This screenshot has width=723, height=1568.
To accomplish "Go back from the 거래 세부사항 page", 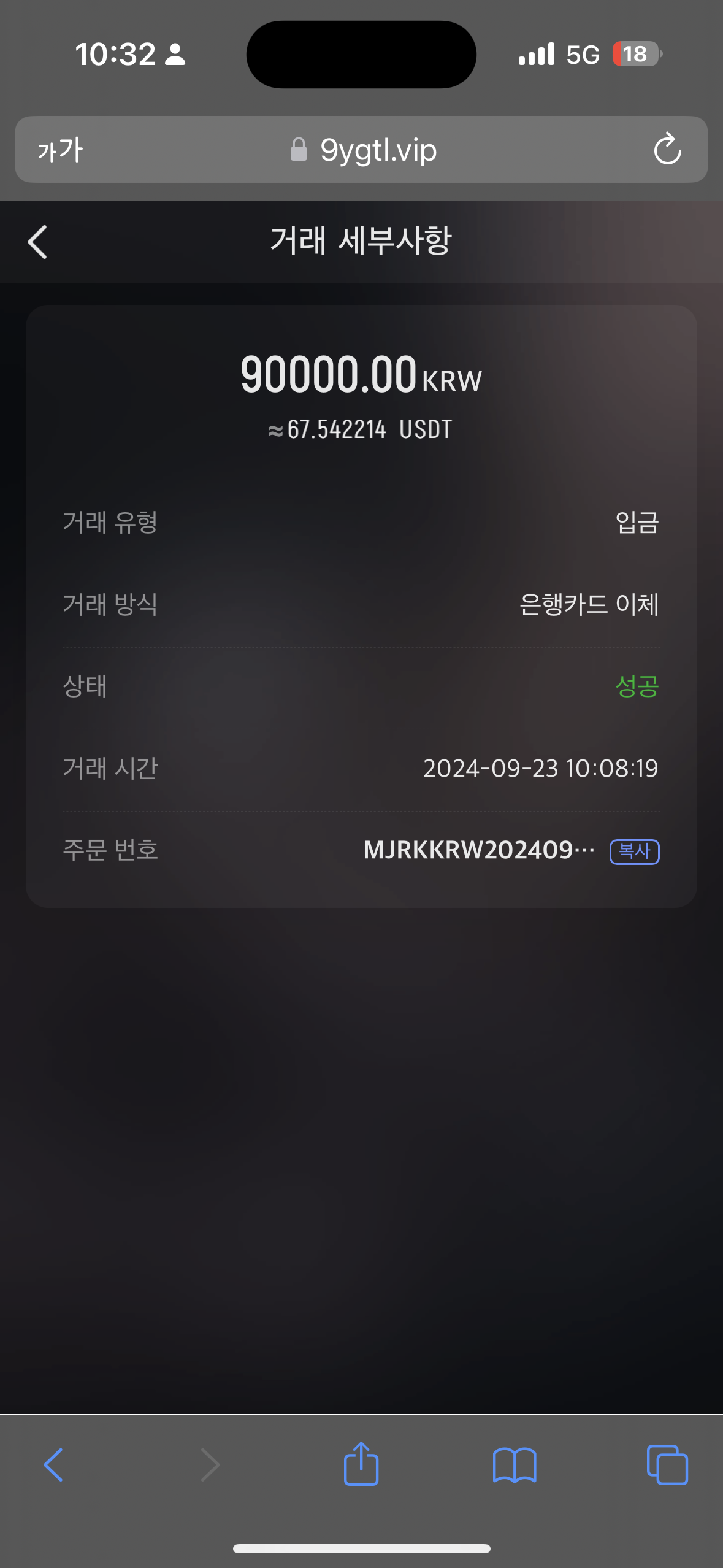I will pyautogui.click(x=37, y=242).
